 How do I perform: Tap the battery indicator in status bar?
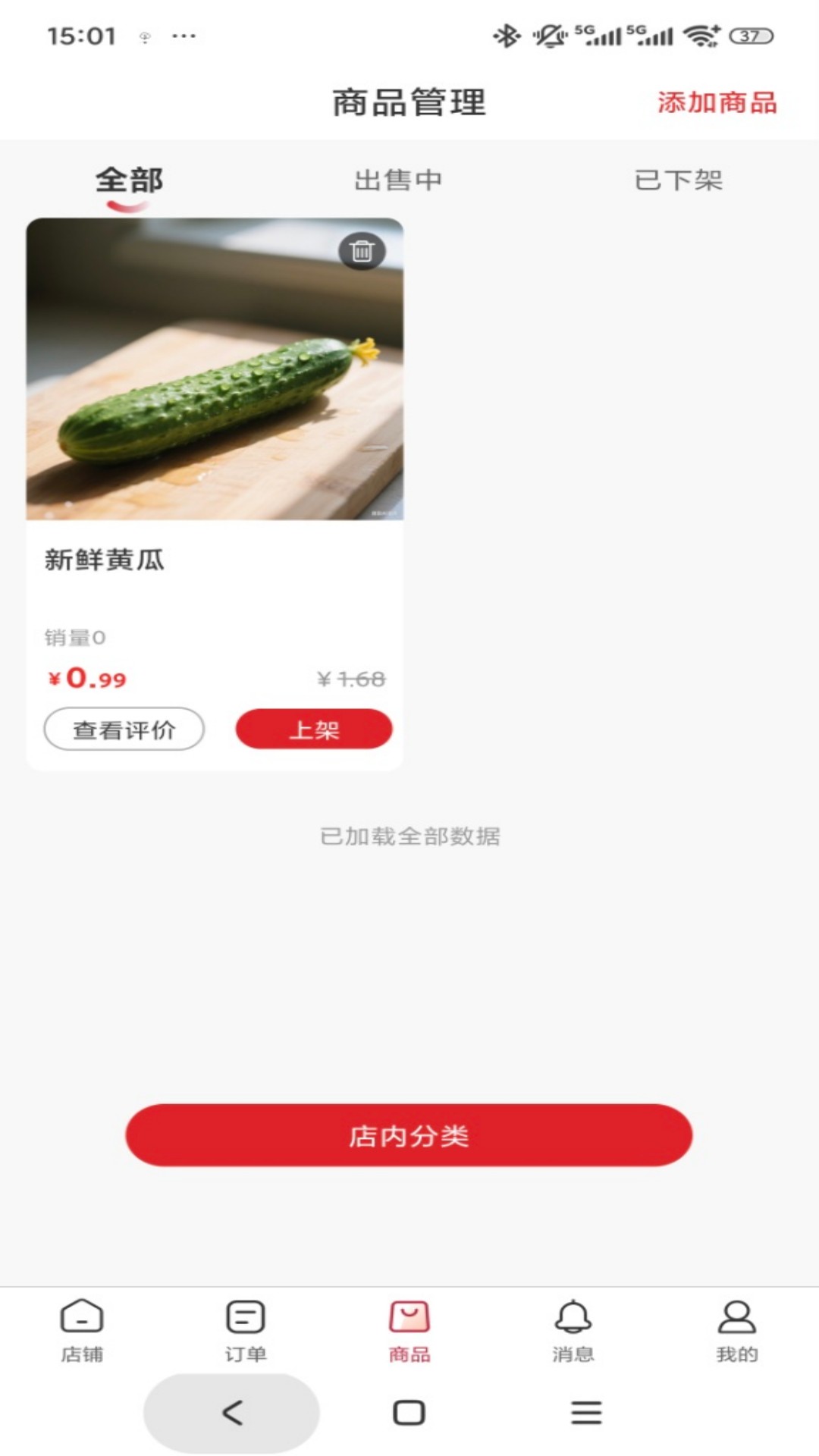748,33
